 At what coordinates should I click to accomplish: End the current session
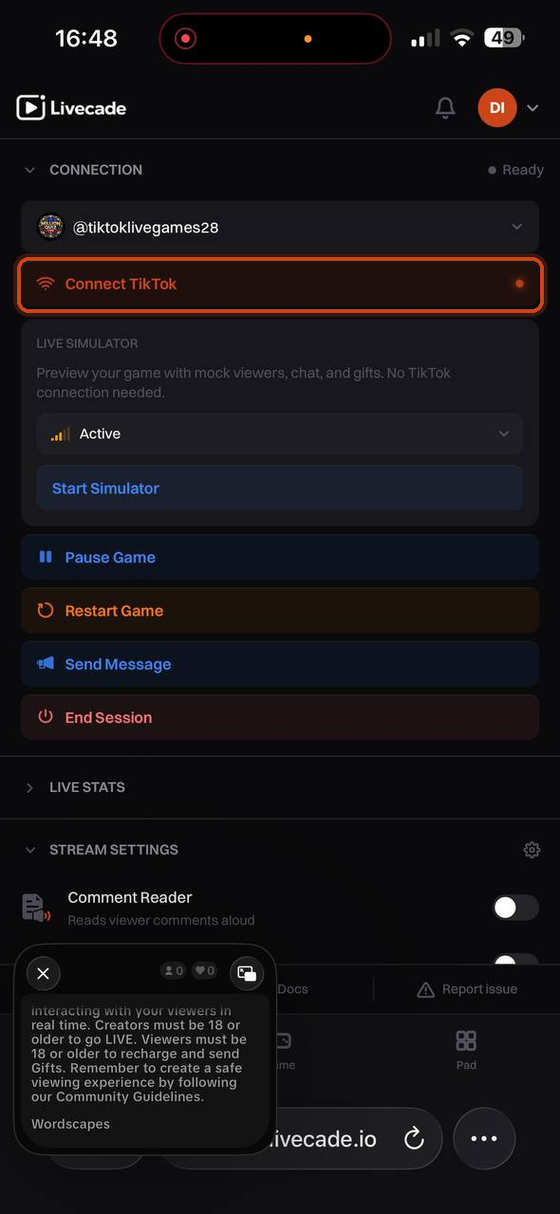click(x=280, y=717)
